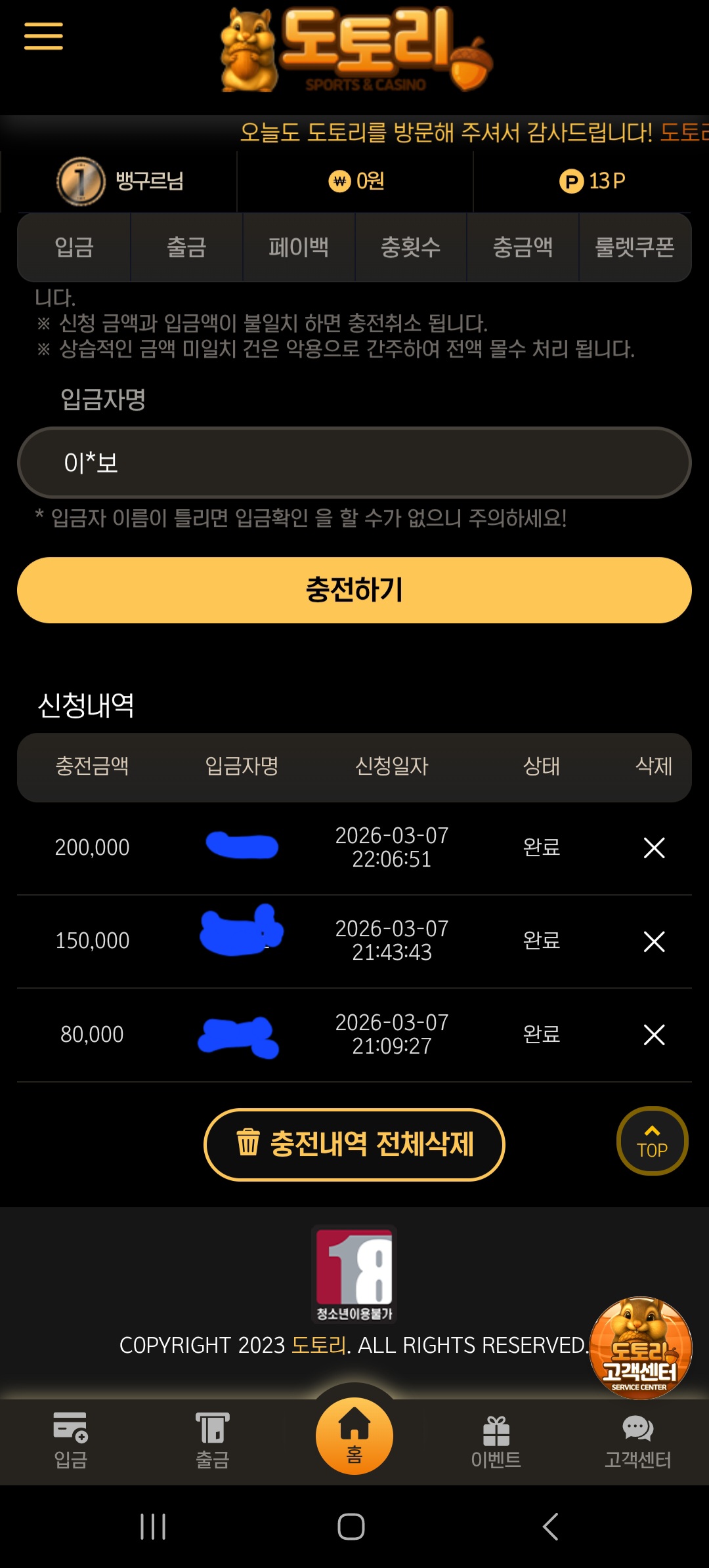Delete the 80,000 charge record

click(654, 1035)
